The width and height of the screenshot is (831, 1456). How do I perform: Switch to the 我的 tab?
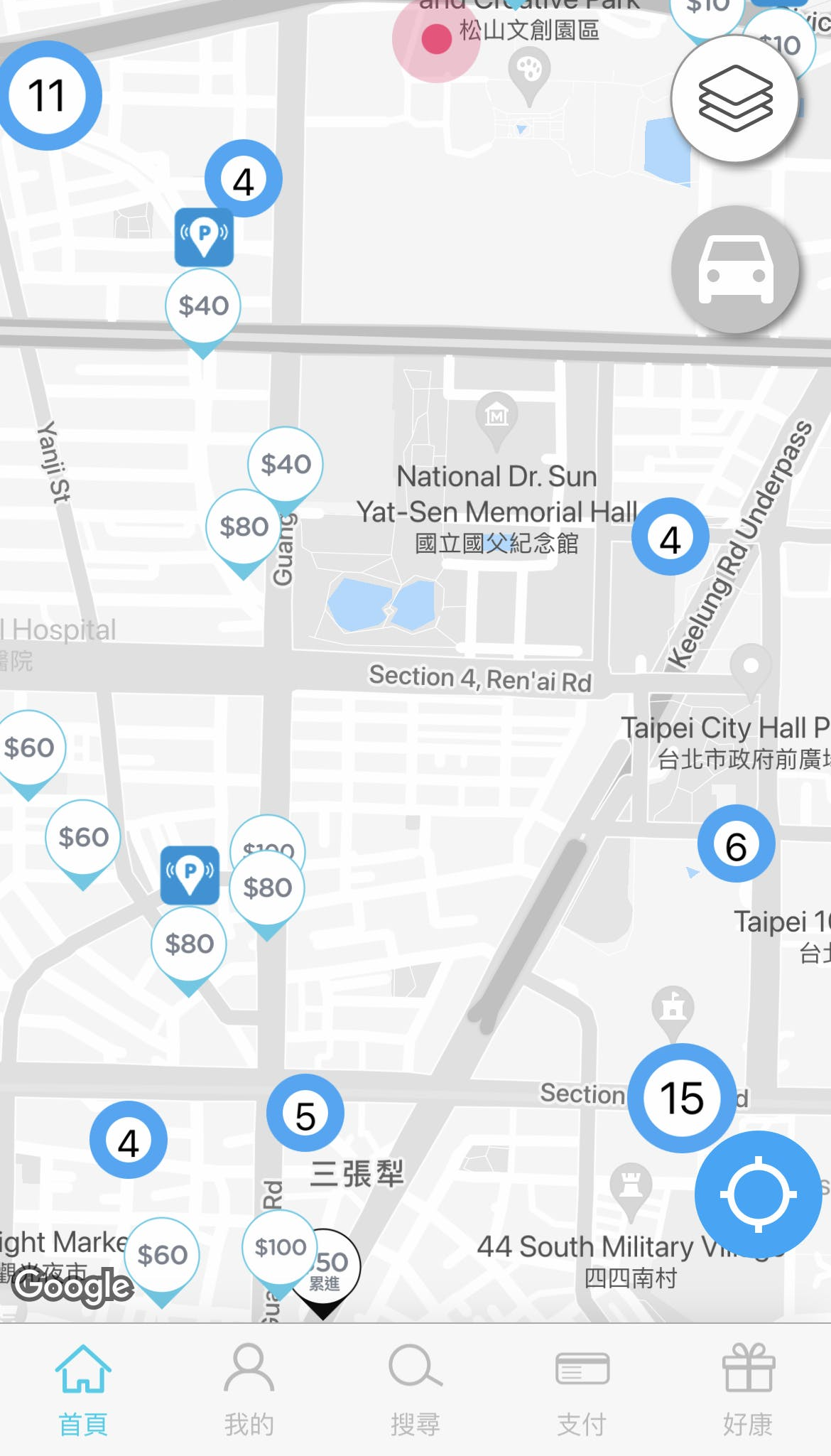pos(249,1388)
